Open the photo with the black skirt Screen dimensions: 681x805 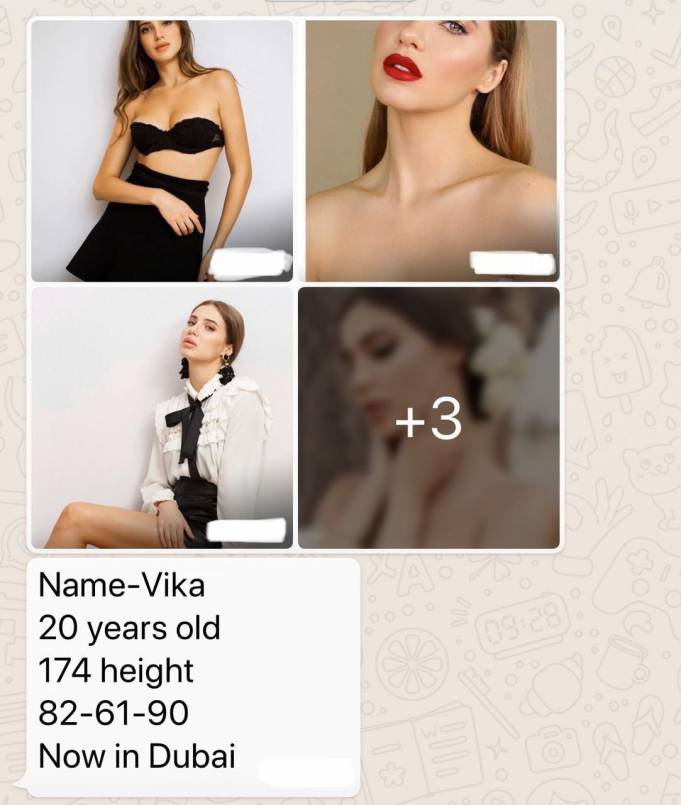(x=162, y=150)
